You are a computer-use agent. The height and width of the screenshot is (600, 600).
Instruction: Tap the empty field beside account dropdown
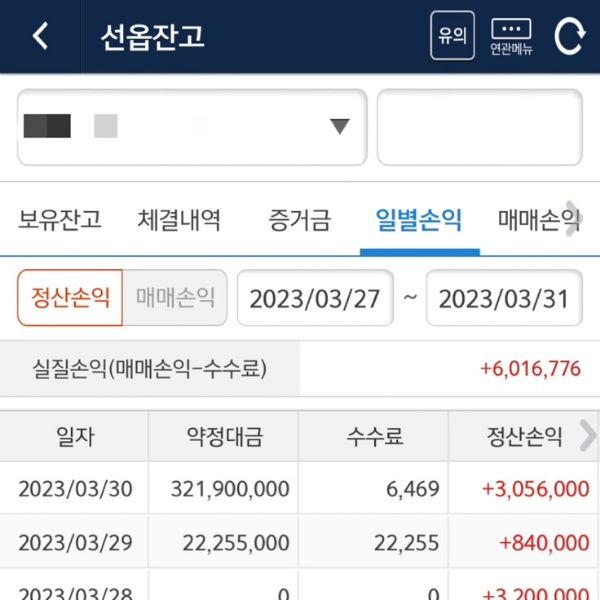[479, 127]
